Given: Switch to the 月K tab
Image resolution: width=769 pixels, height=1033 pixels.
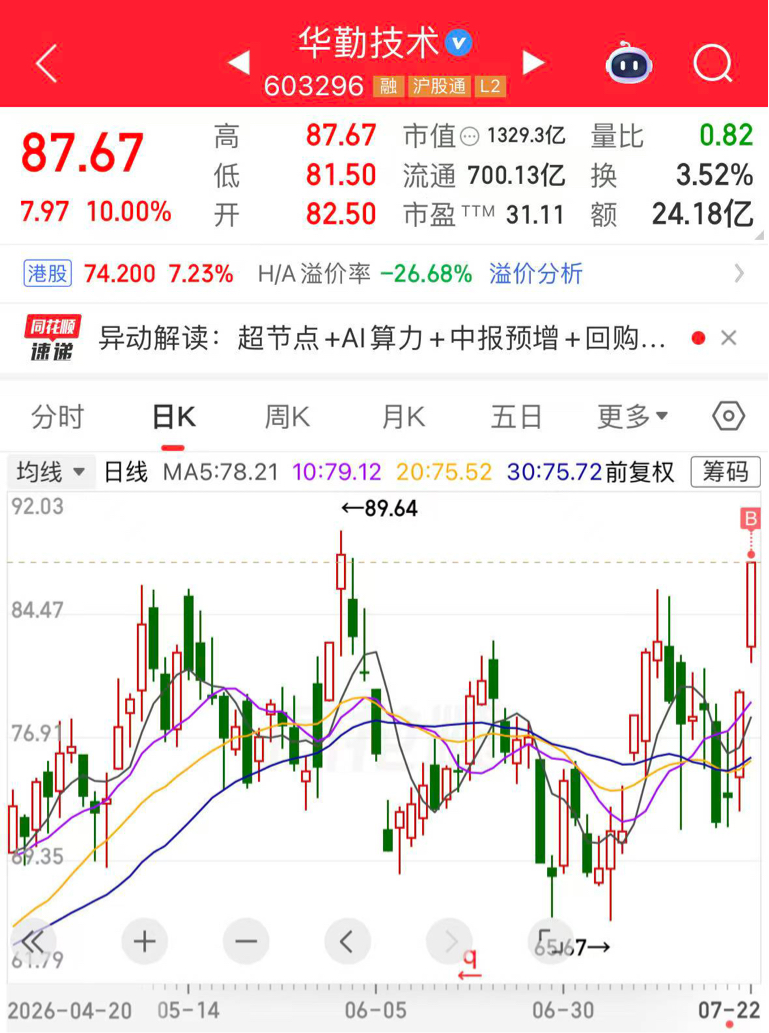Looking at the screenshot, I should 403,417.
